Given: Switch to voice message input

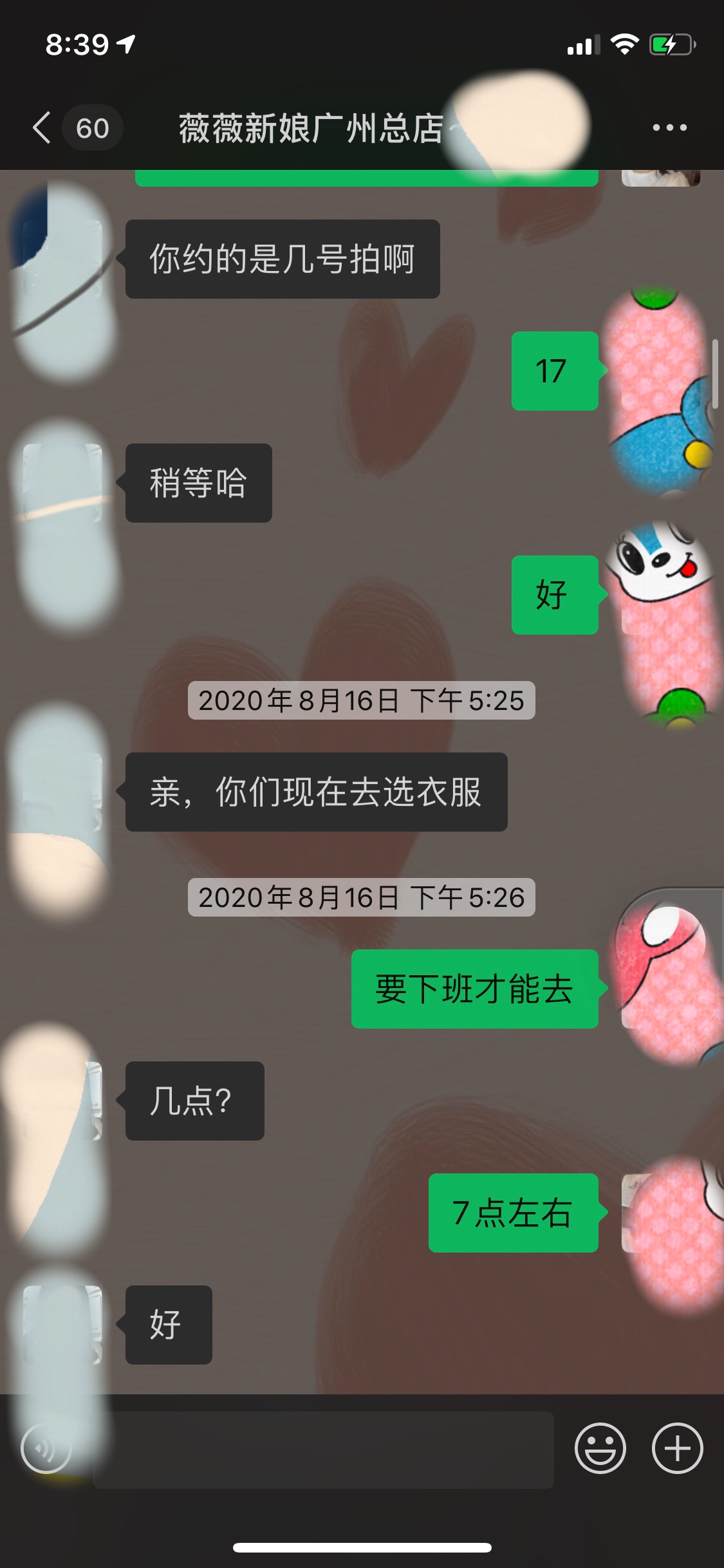Looking at the screenshot, I should (x=45, y=1449).
